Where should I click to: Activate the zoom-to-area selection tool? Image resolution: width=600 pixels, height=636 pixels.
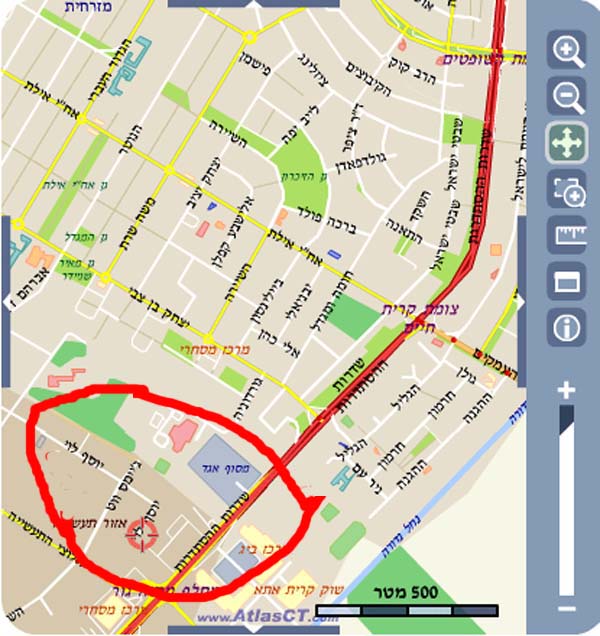pyautogui.click(x=566, y=191)
